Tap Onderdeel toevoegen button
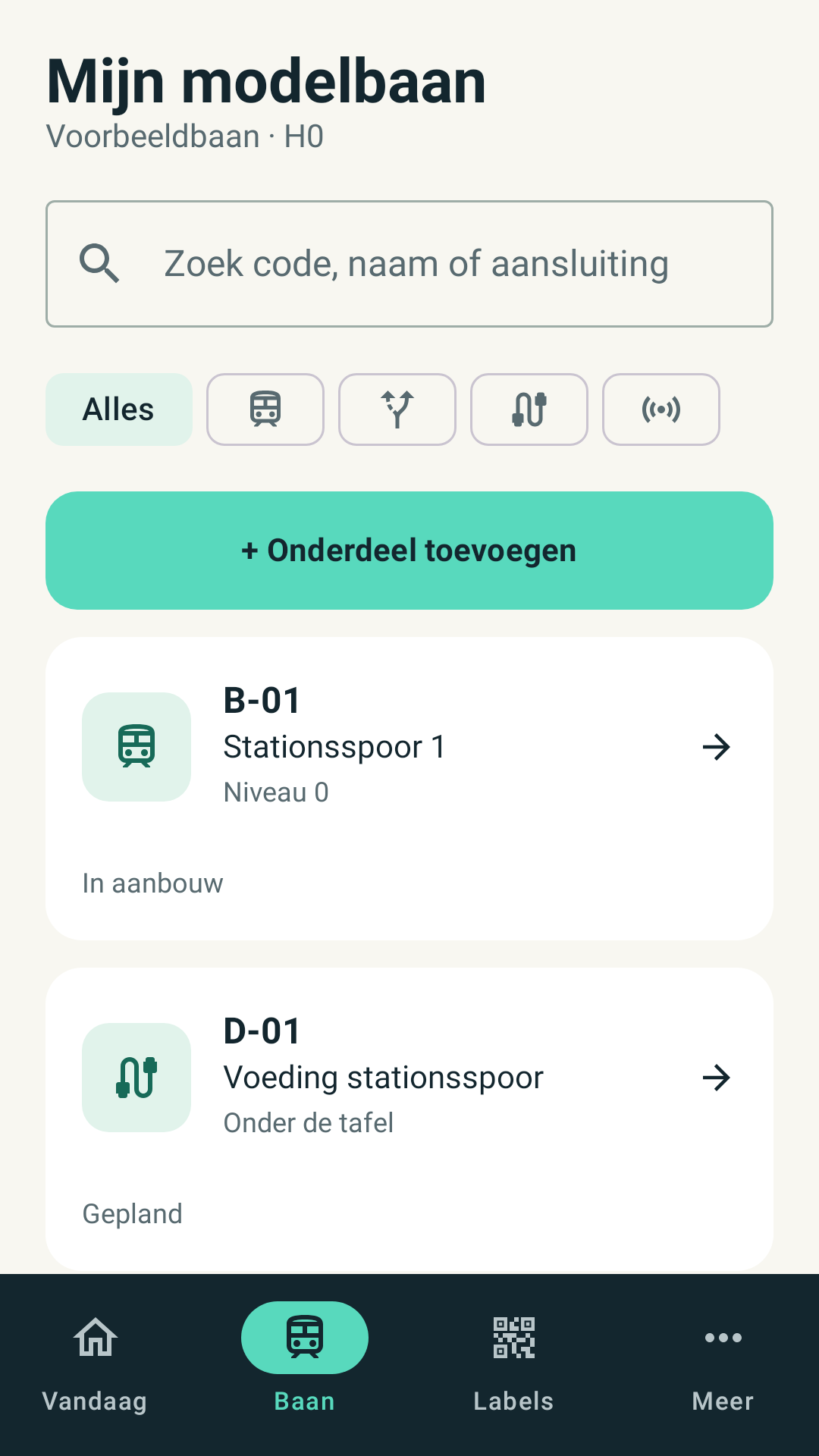 [x=409, y=551]
